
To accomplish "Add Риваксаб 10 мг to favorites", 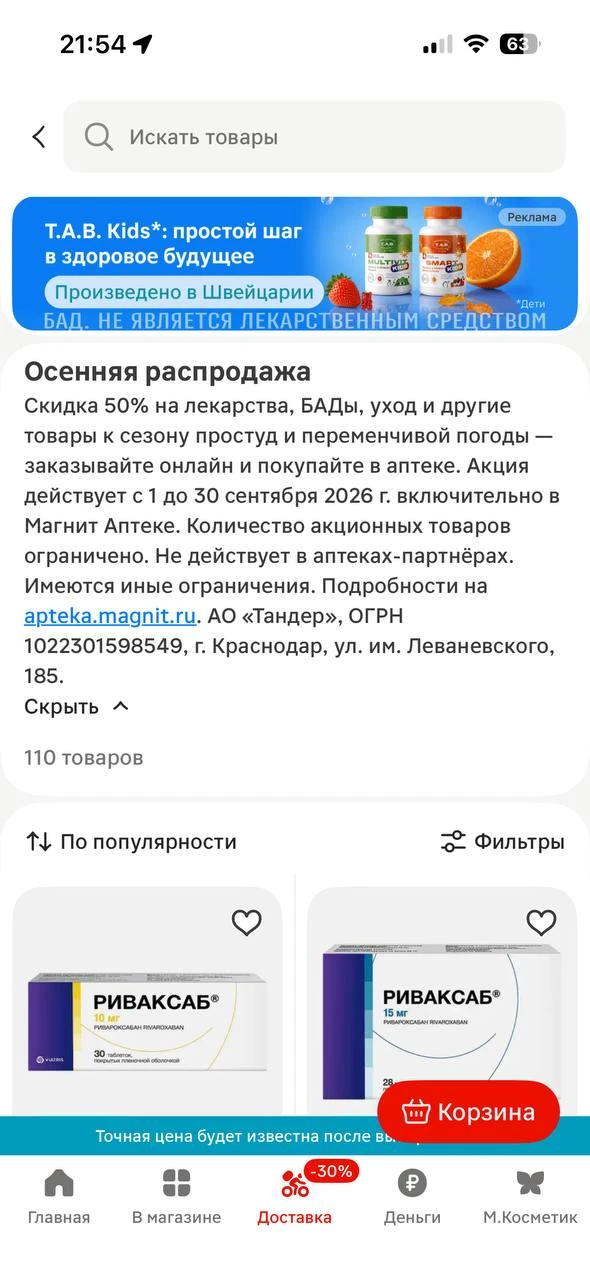I will point(246,922).
